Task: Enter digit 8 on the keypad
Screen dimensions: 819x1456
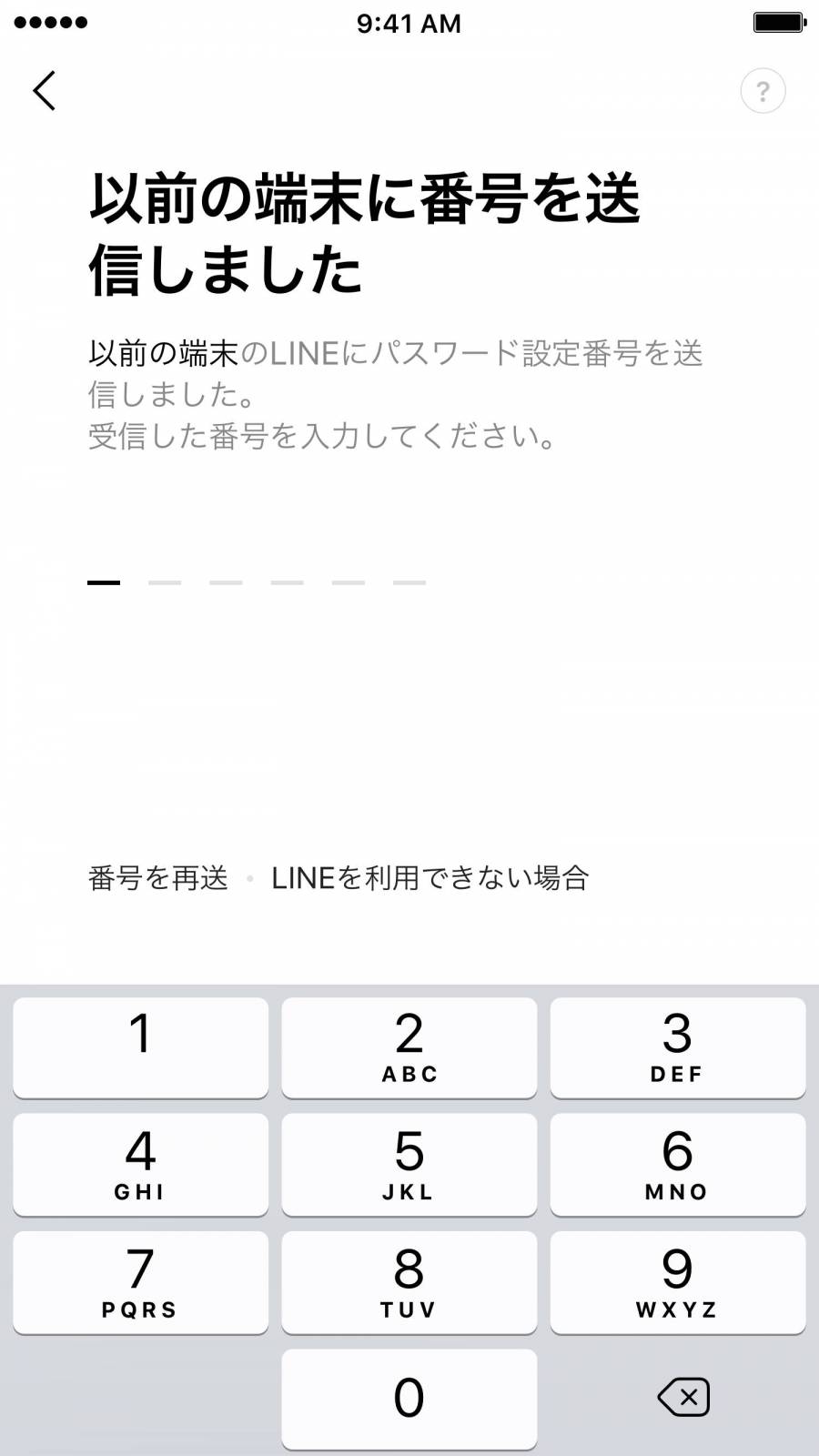Action: [x=409, y=1282]
